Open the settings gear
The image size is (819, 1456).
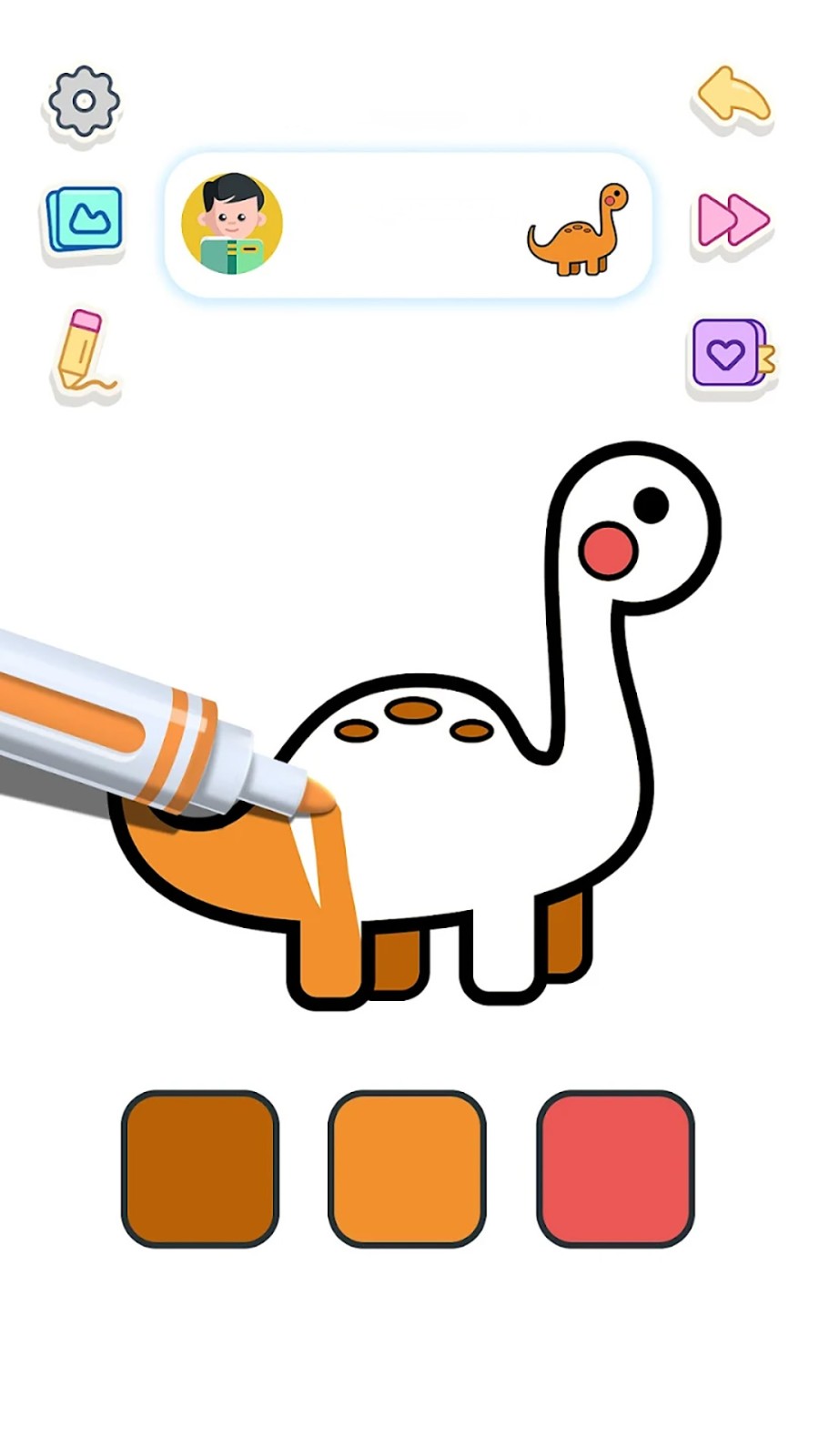click(84, 101)
